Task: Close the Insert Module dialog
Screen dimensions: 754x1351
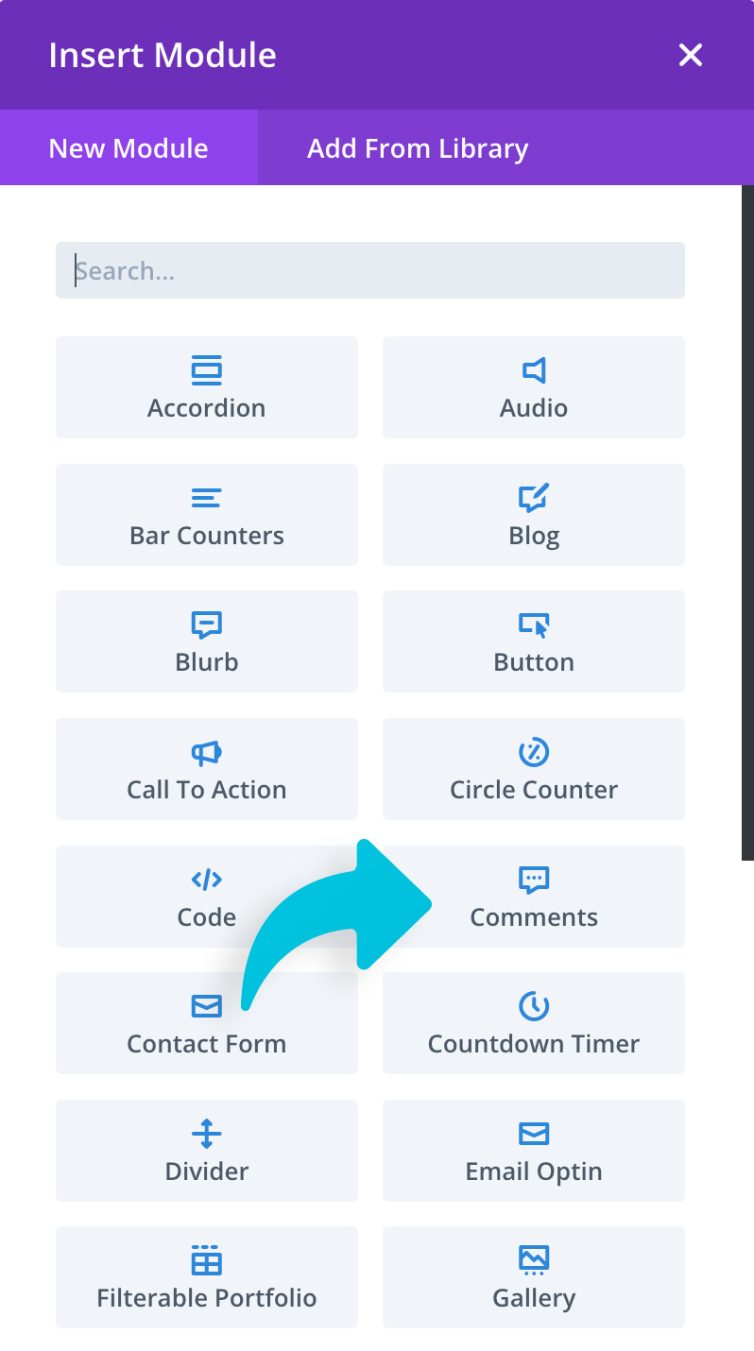Action: pos(690,55)
